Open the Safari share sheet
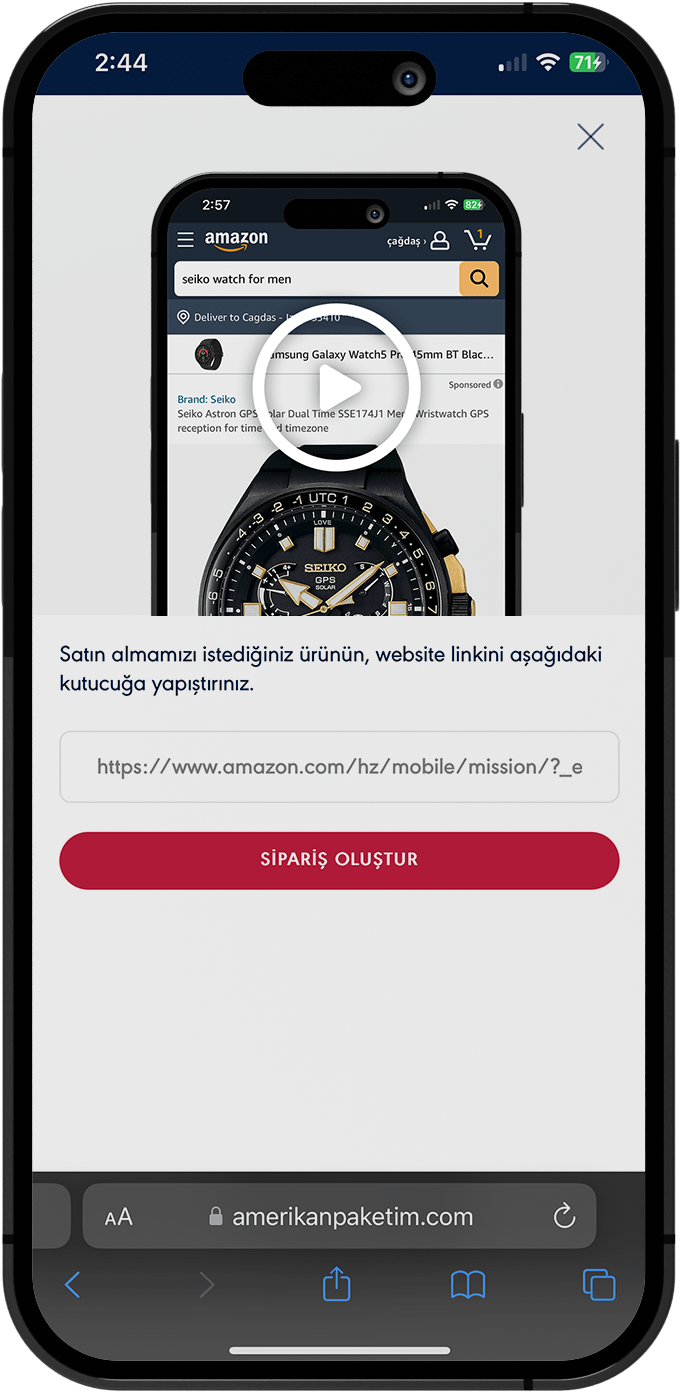This screenshot has height=1392, width=682. click(x=337, y=1285)
